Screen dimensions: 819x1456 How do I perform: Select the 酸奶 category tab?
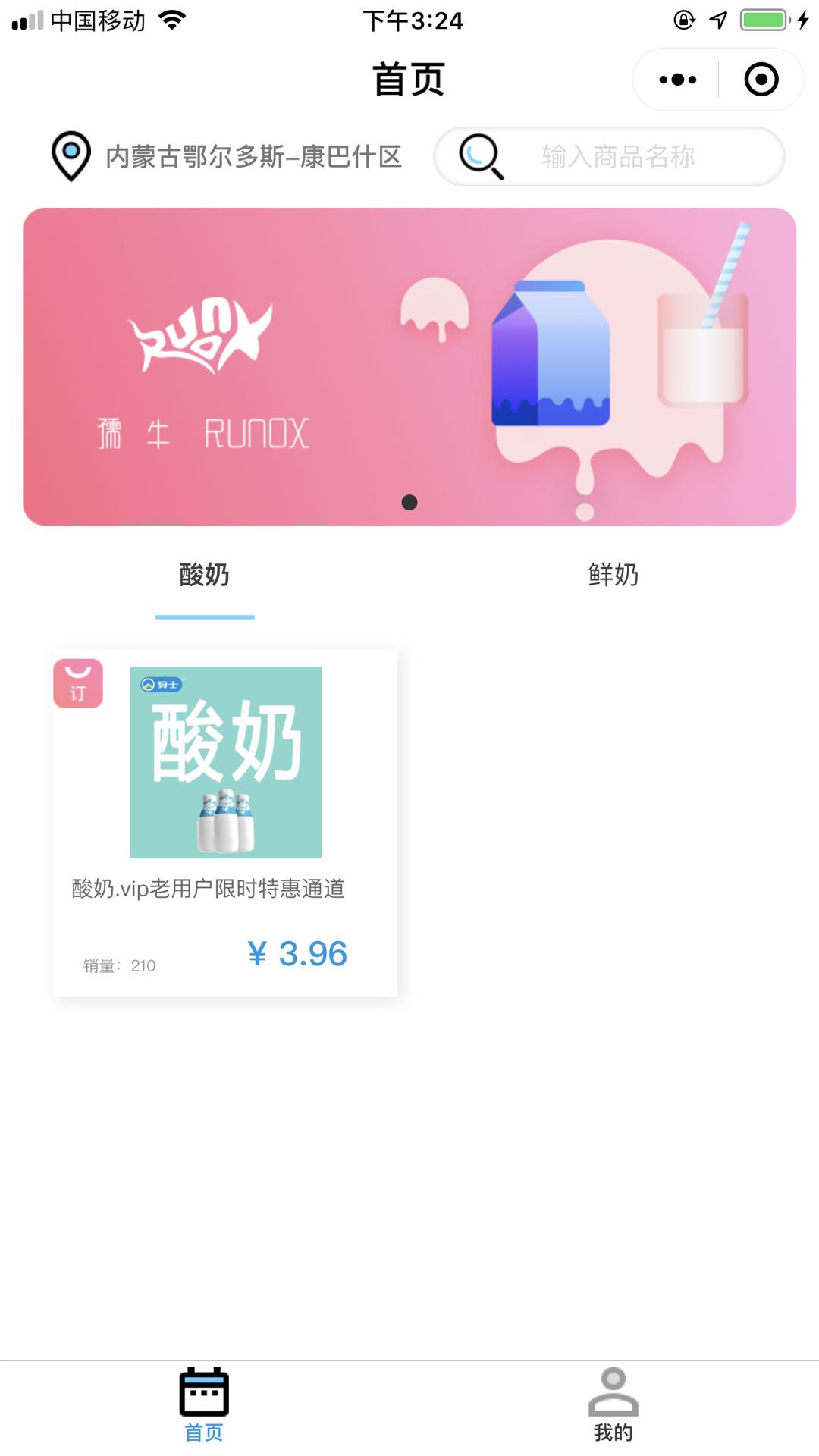pos(205,575)
